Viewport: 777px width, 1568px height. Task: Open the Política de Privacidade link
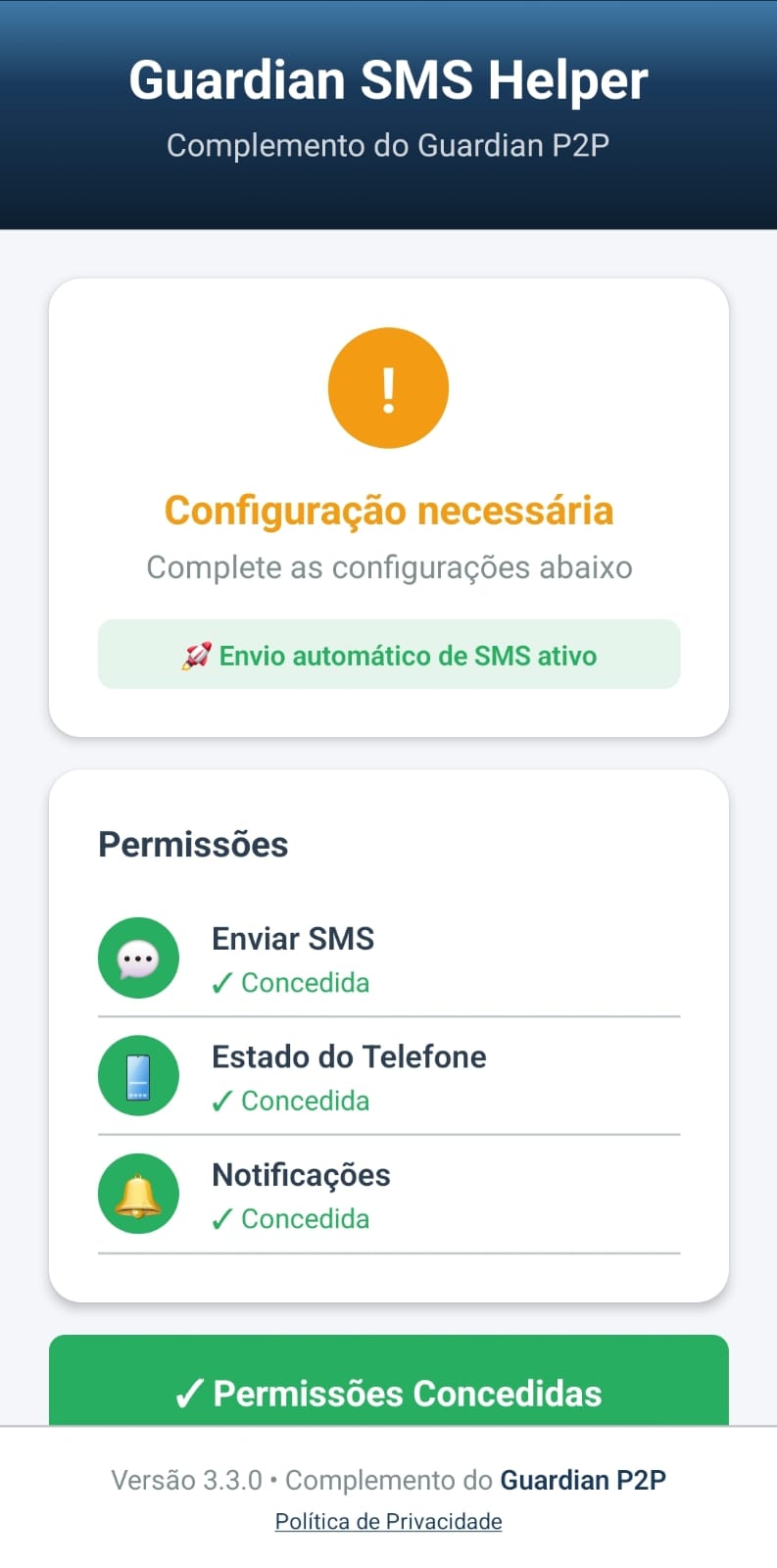(387, 1520)
